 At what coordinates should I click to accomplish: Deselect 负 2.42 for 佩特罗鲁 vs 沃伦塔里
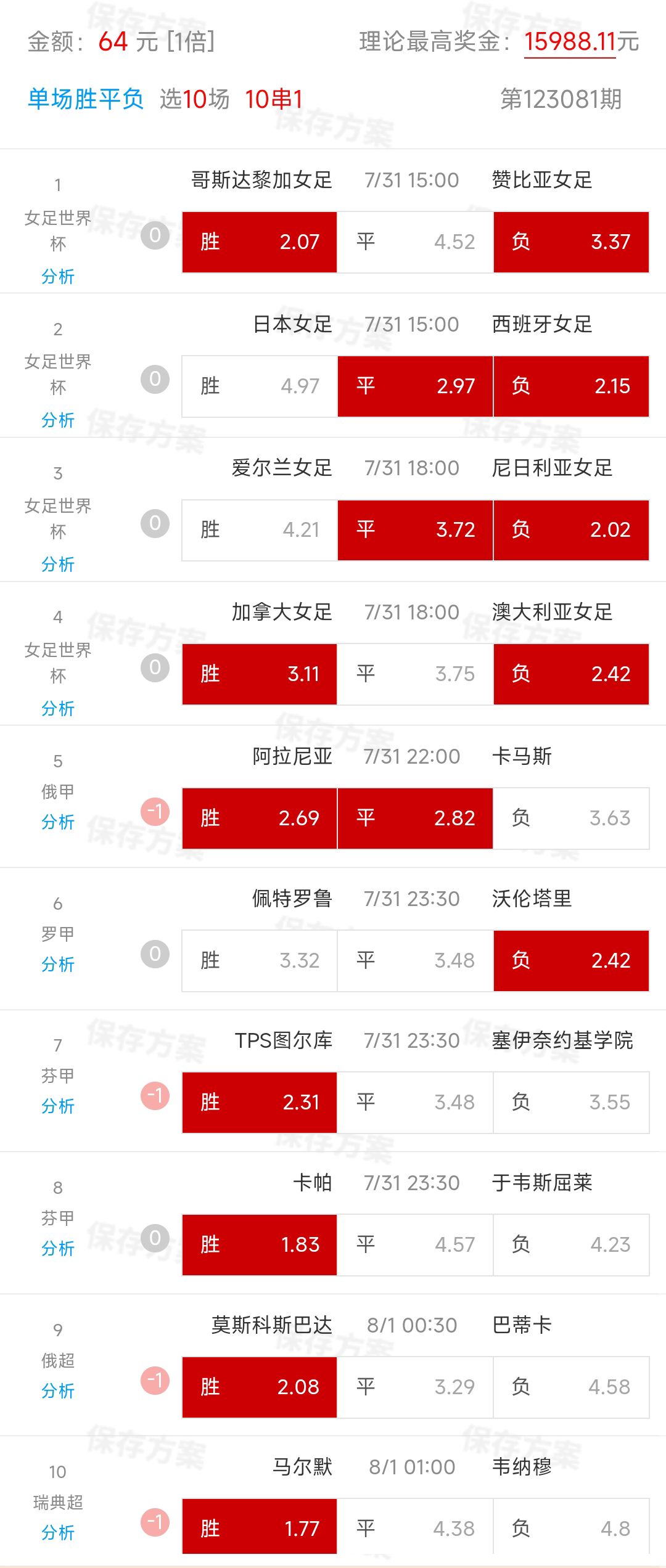571,961
